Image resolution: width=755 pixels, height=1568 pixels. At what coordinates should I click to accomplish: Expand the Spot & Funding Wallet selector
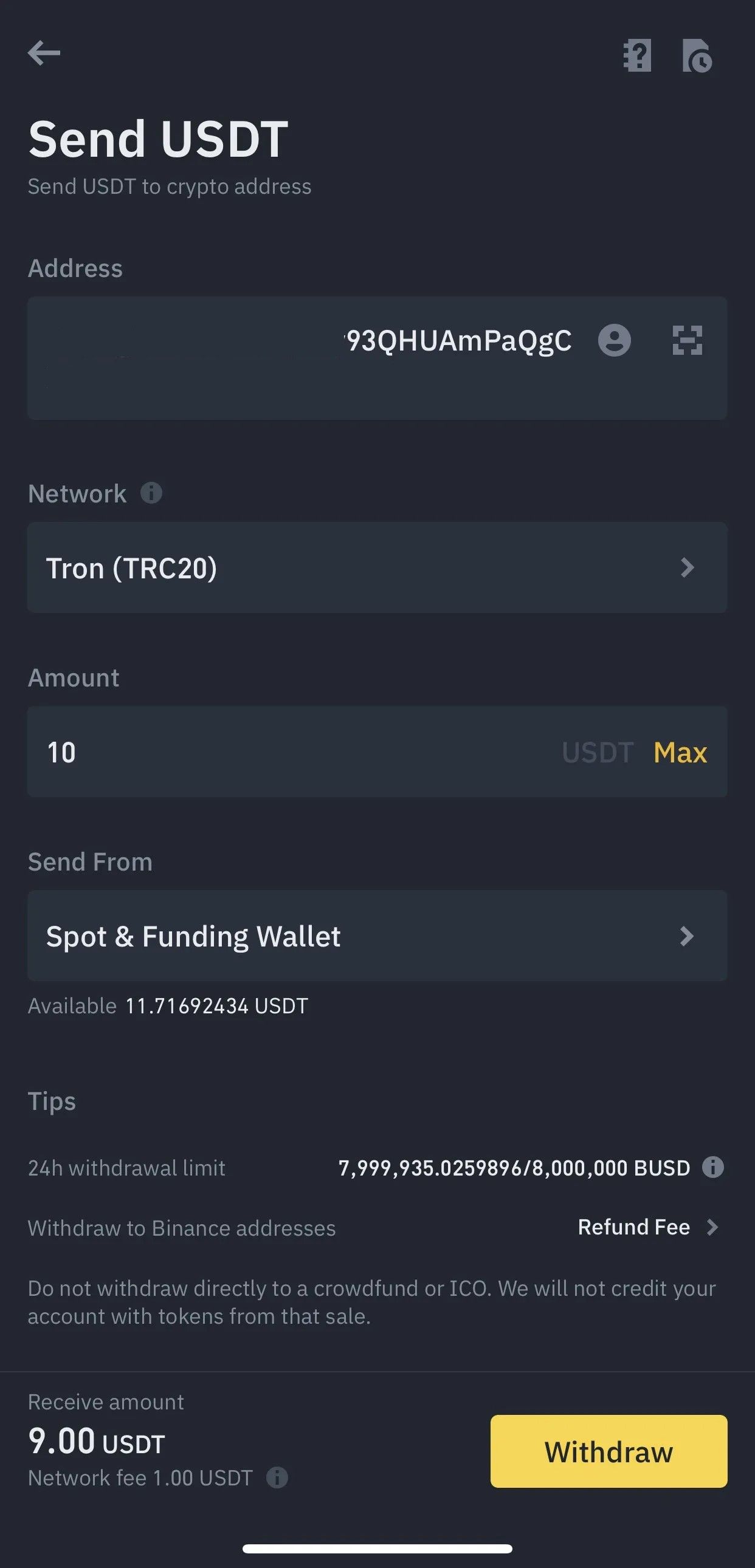click(688, 936)
